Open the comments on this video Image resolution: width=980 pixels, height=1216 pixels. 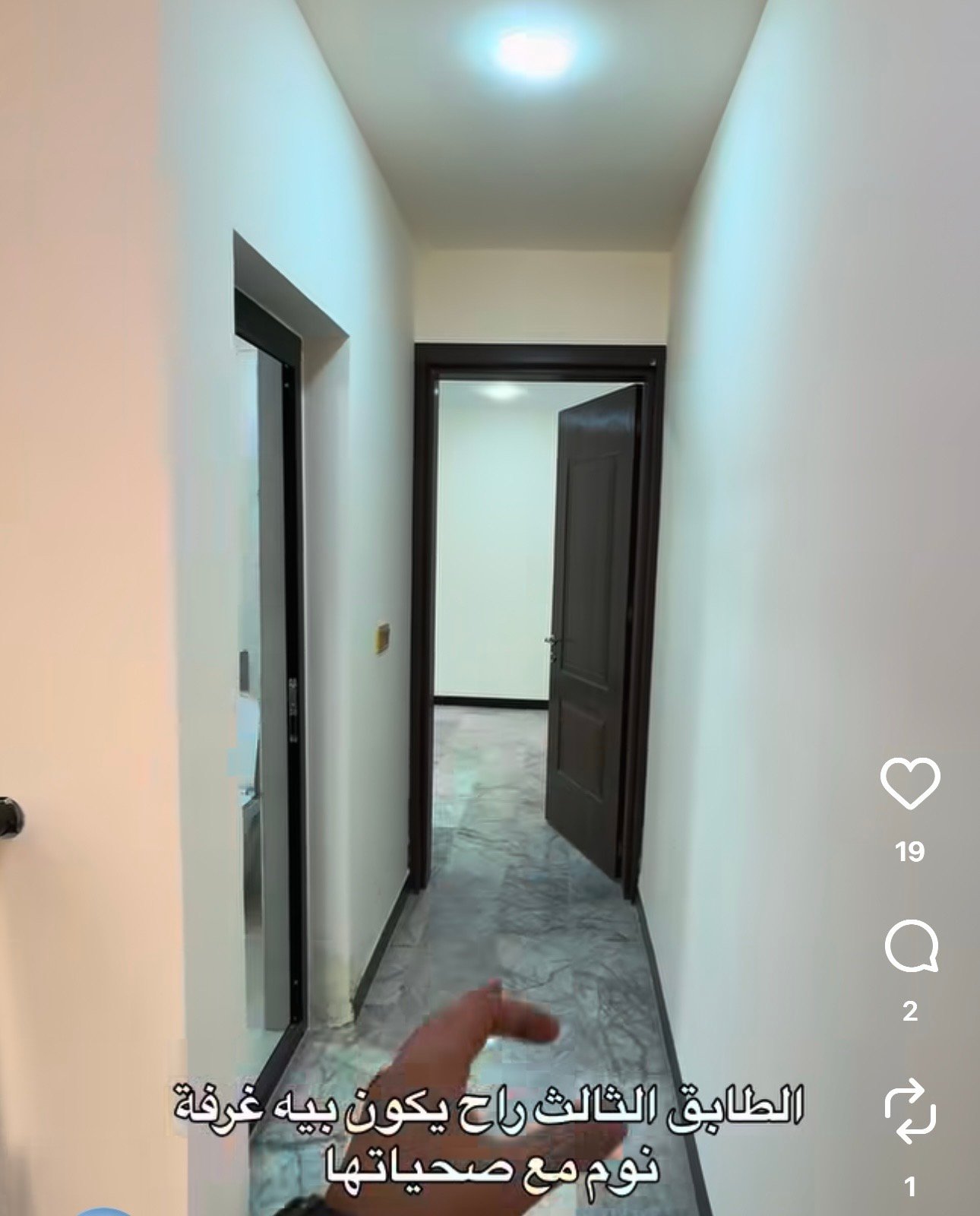[911, 948]
